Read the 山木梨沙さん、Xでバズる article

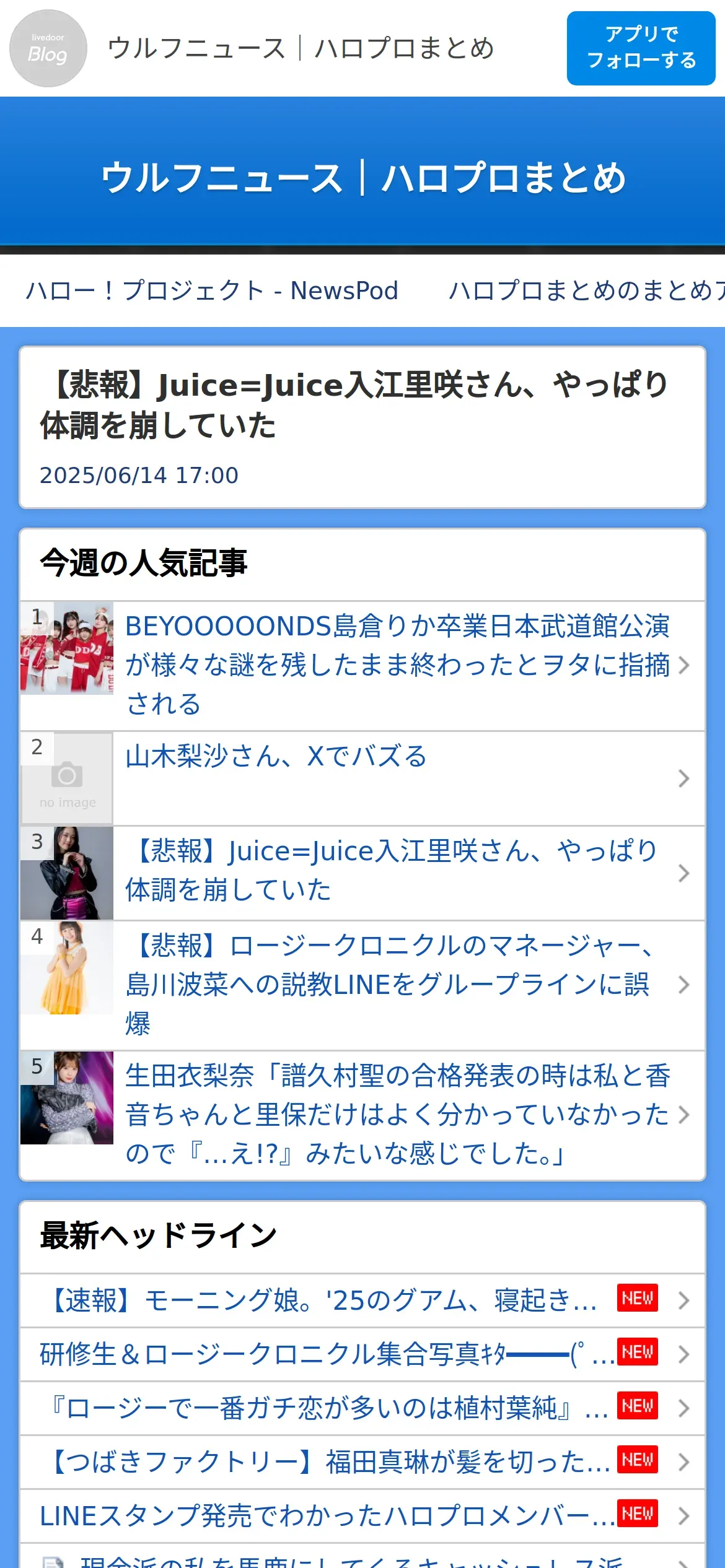coord(276,757)
